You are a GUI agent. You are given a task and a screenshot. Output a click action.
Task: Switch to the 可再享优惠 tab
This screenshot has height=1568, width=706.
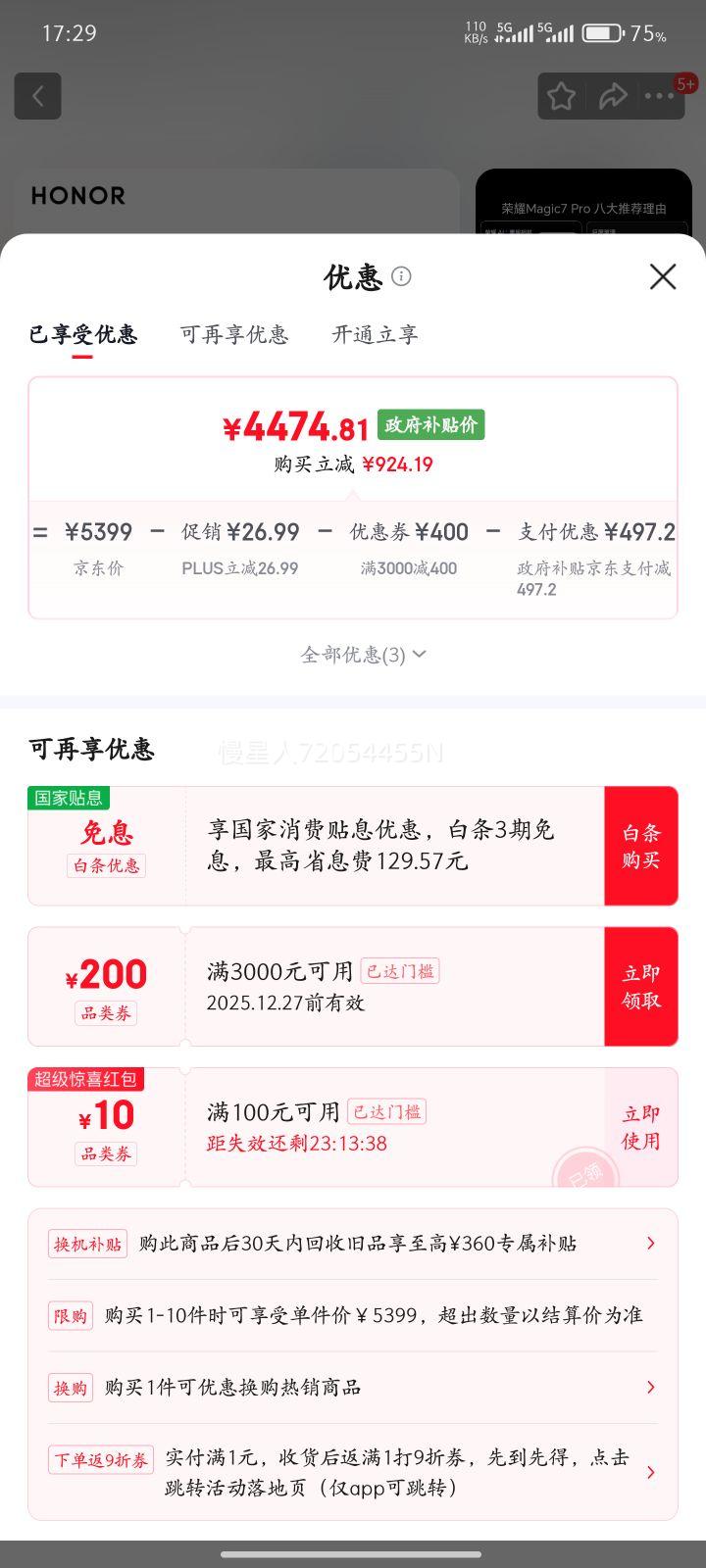tap(233, 334)
